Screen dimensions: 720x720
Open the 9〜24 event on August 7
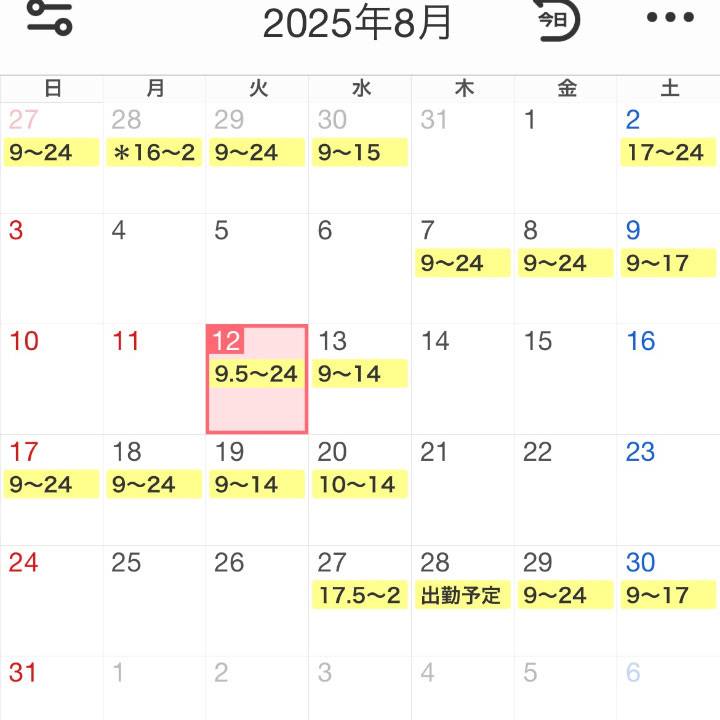click(x=462, y=263)
